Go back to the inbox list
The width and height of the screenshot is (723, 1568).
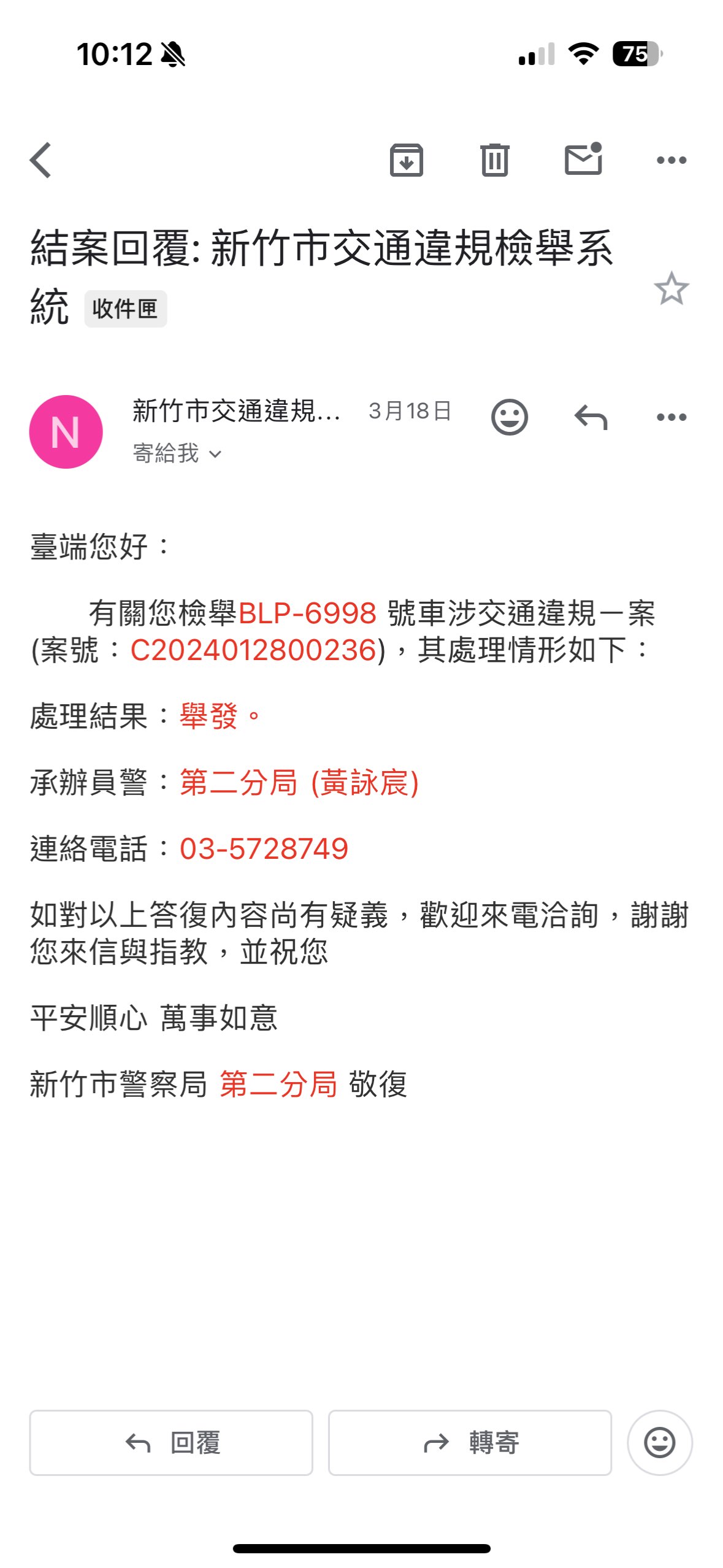click(40, 160)
